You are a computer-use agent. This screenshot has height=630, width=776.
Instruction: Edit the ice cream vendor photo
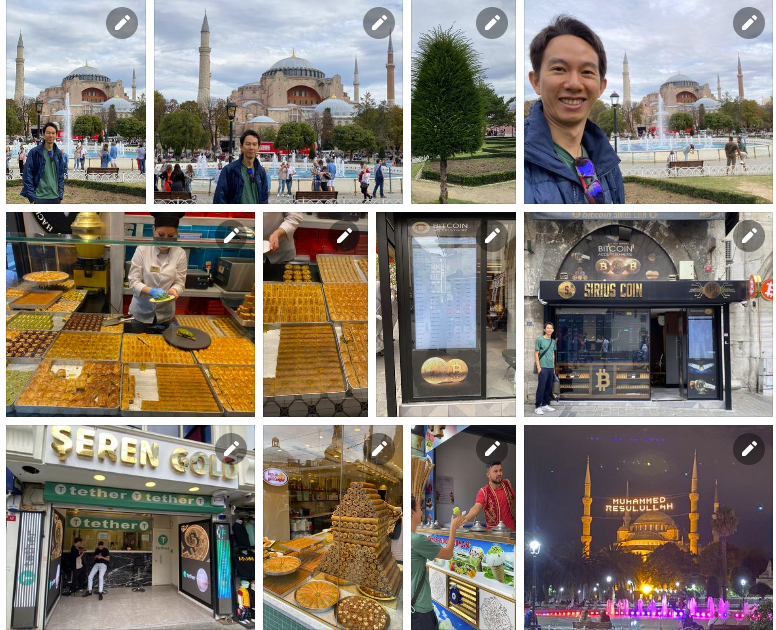pos(491,449)
